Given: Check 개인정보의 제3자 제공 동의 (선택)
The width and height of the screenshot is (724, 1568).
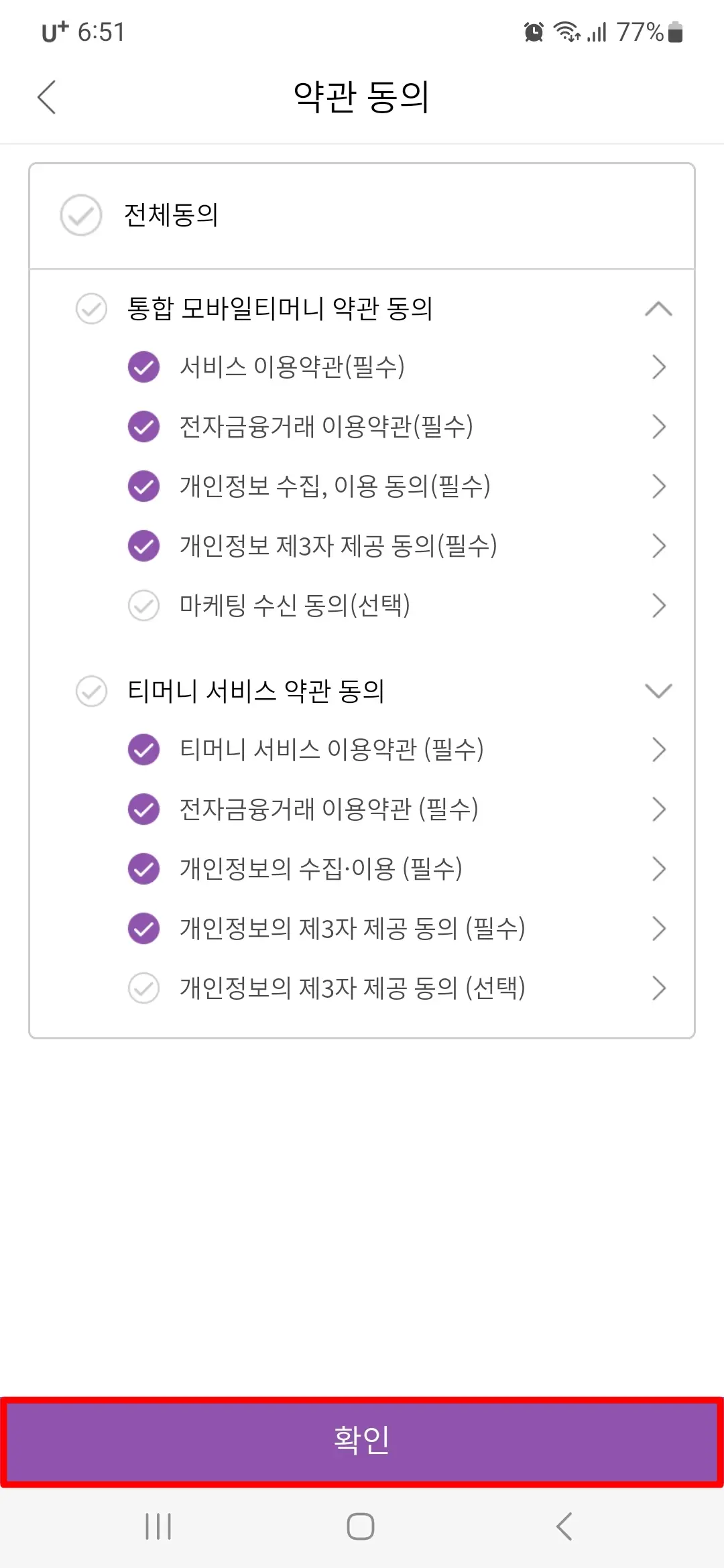Looking at the screenshot, I should (143, 988).
